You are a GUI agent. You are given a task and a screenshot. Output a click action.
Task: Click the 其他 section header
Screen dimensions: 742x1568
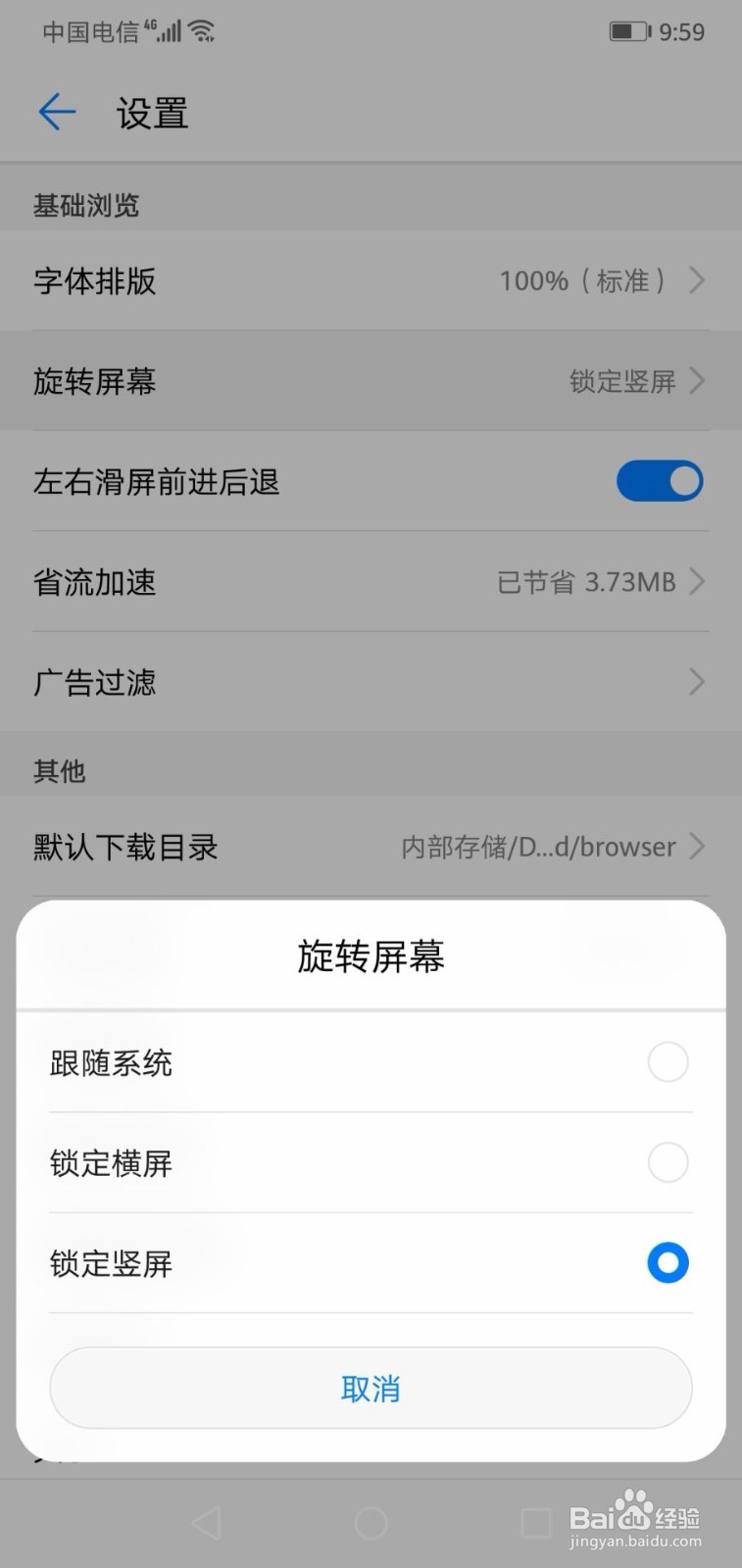[x=60, y=770]
